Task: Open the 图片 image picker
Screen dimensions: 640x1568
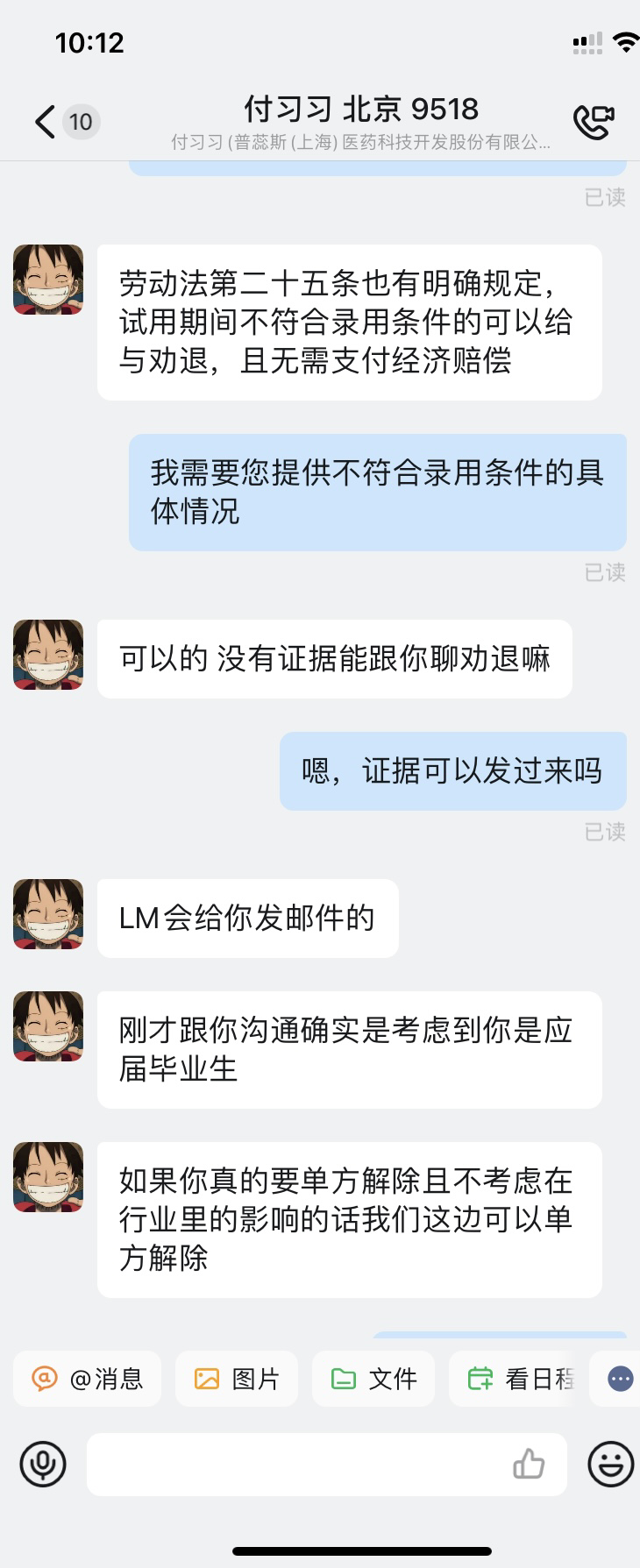Action: click(x=237, y=1378)
